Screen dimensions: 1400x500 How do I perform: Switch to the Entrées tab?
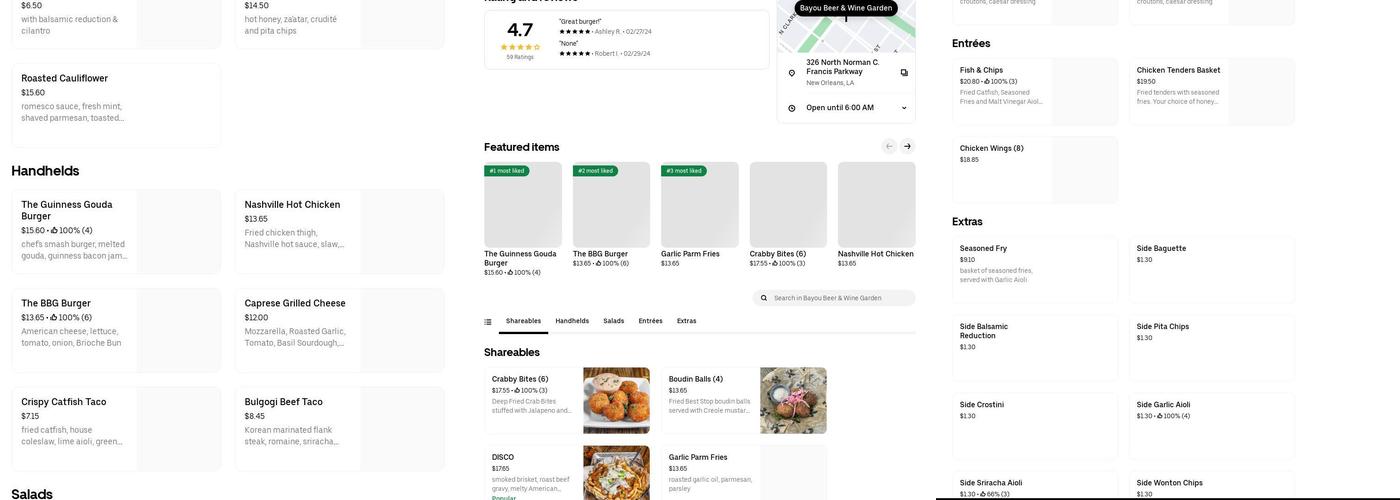[x=650, y=321]
